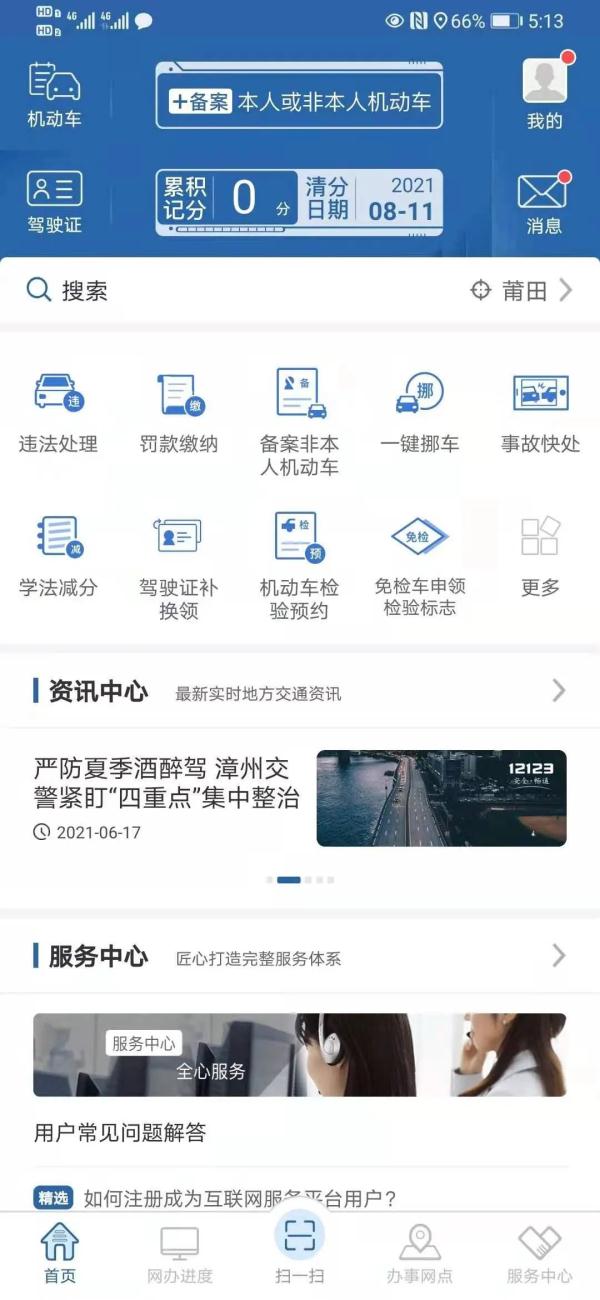Change the city from 莆田
The image size is (600, 1300).
(523, 291)
